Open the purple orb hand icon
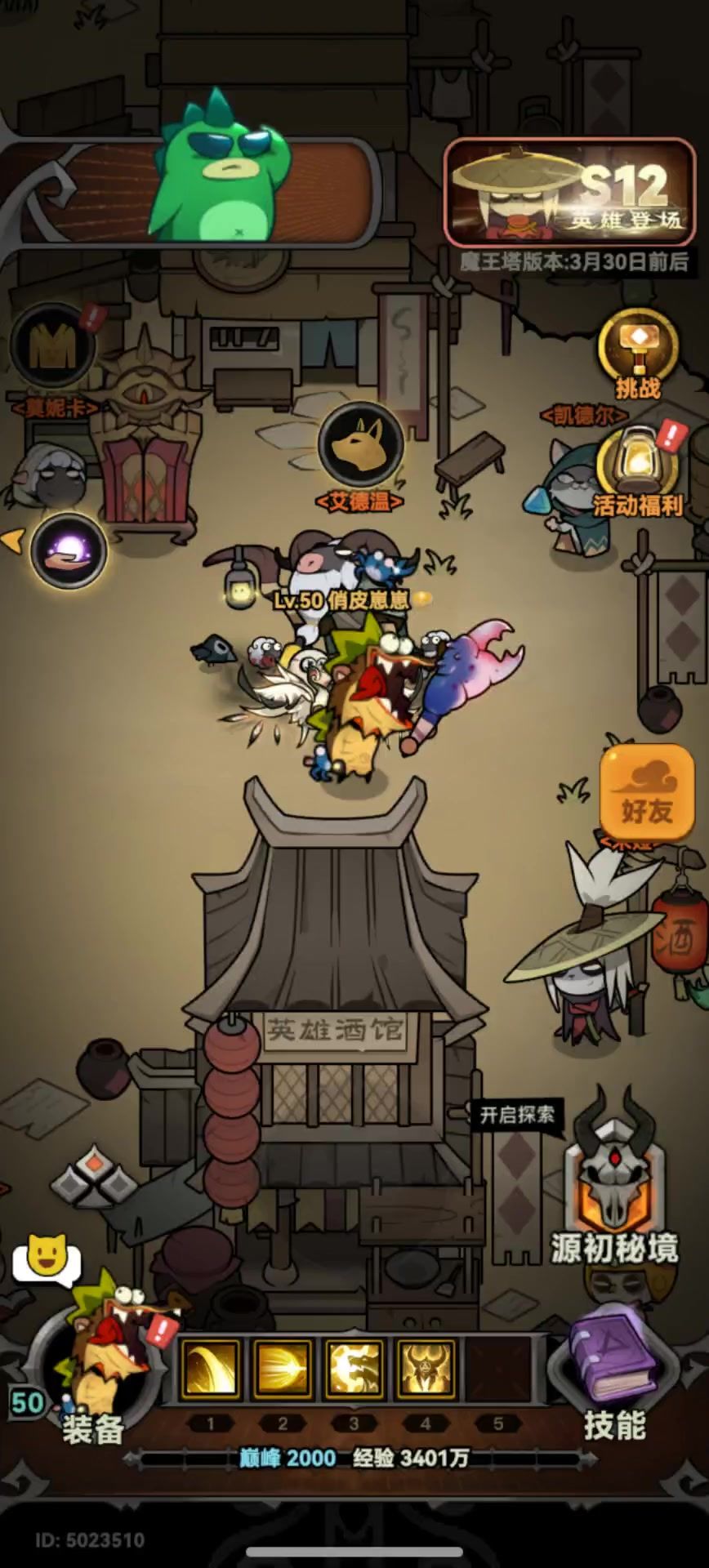Screen dimensions: 709x1568 pyautogui.click(x=69, y=551)
